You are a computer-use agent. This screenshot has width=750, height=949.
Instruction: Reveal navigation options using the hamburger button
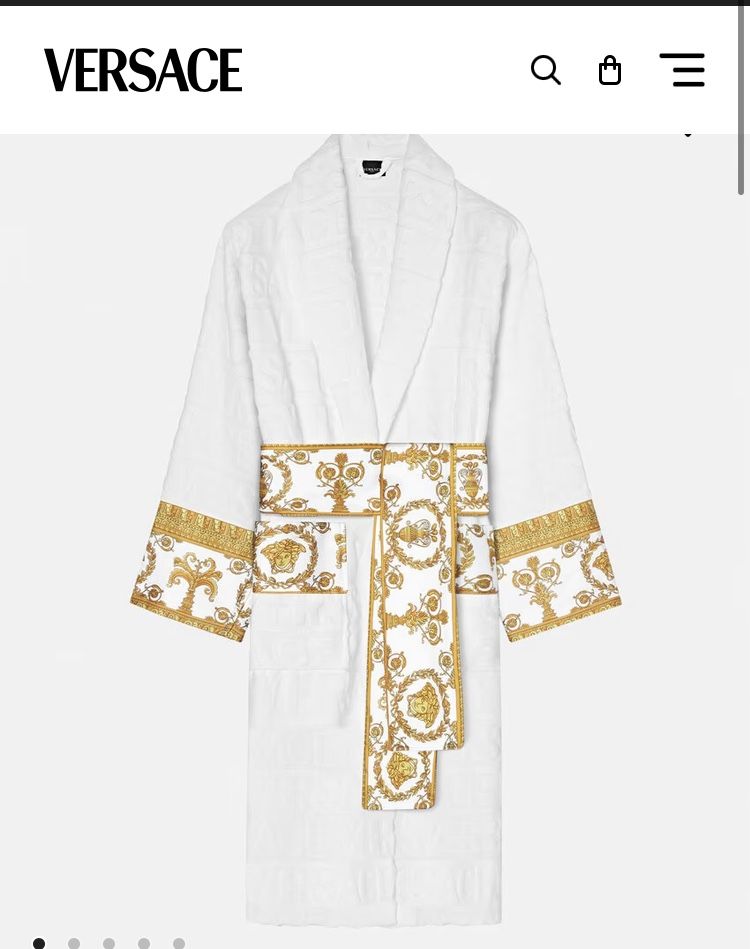click(x=682, y=70)
